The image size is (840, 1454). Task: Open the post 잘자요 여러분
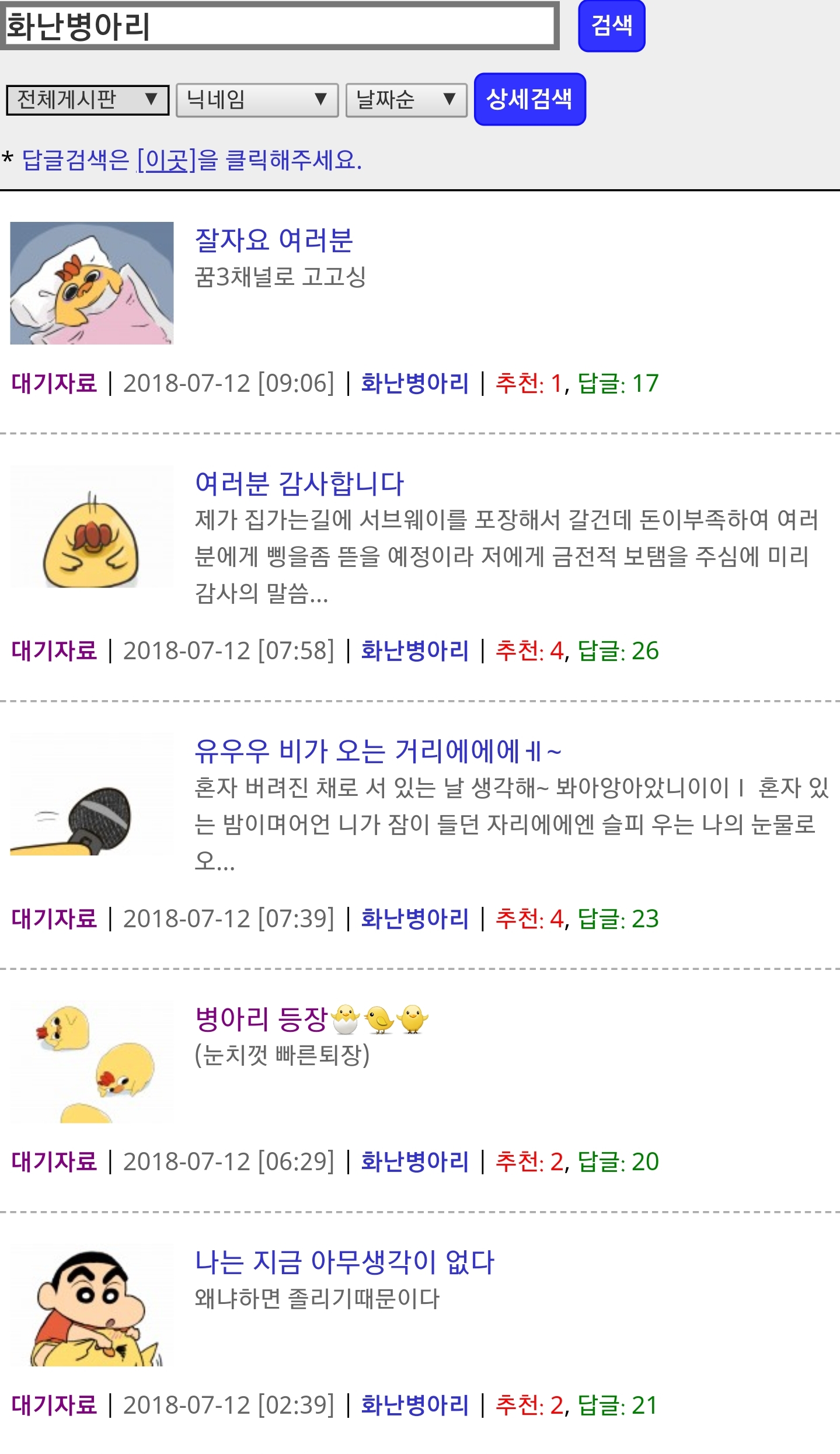click(x=274, y=240)
